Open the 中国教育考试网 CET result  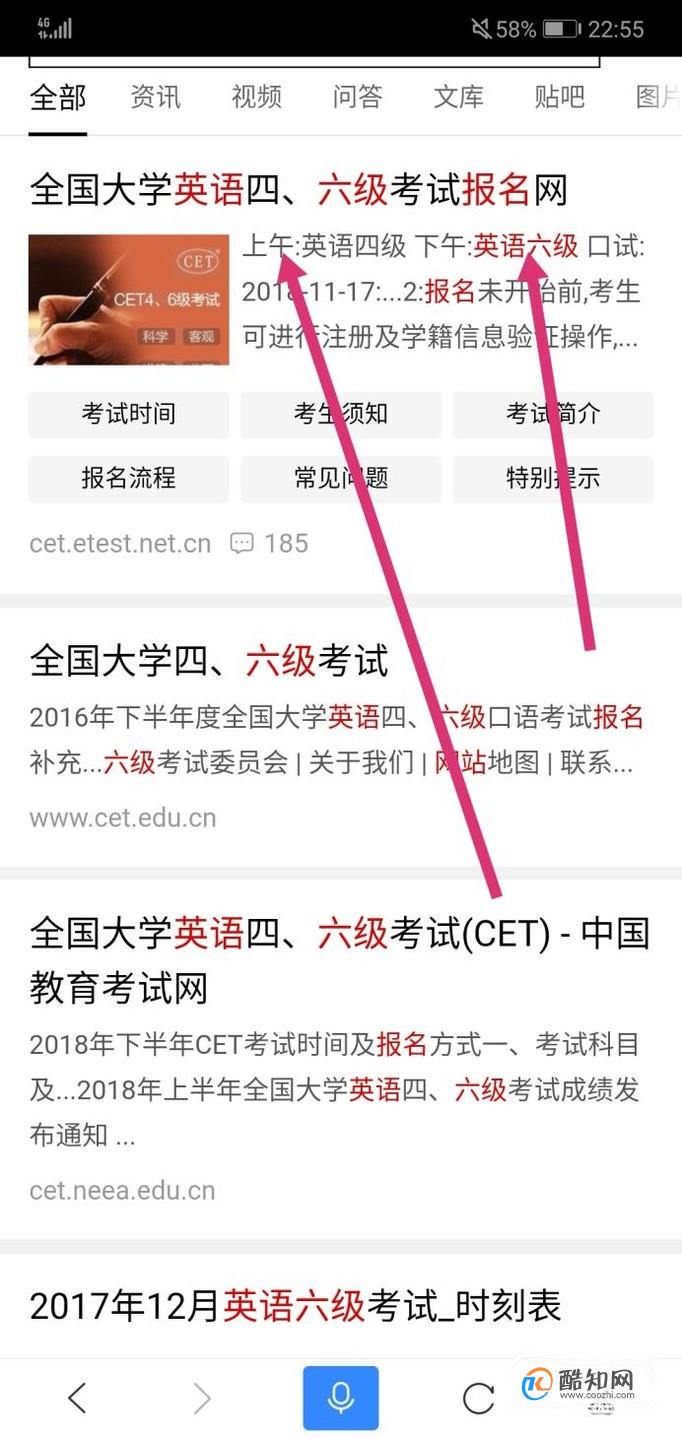click(340, 961)
